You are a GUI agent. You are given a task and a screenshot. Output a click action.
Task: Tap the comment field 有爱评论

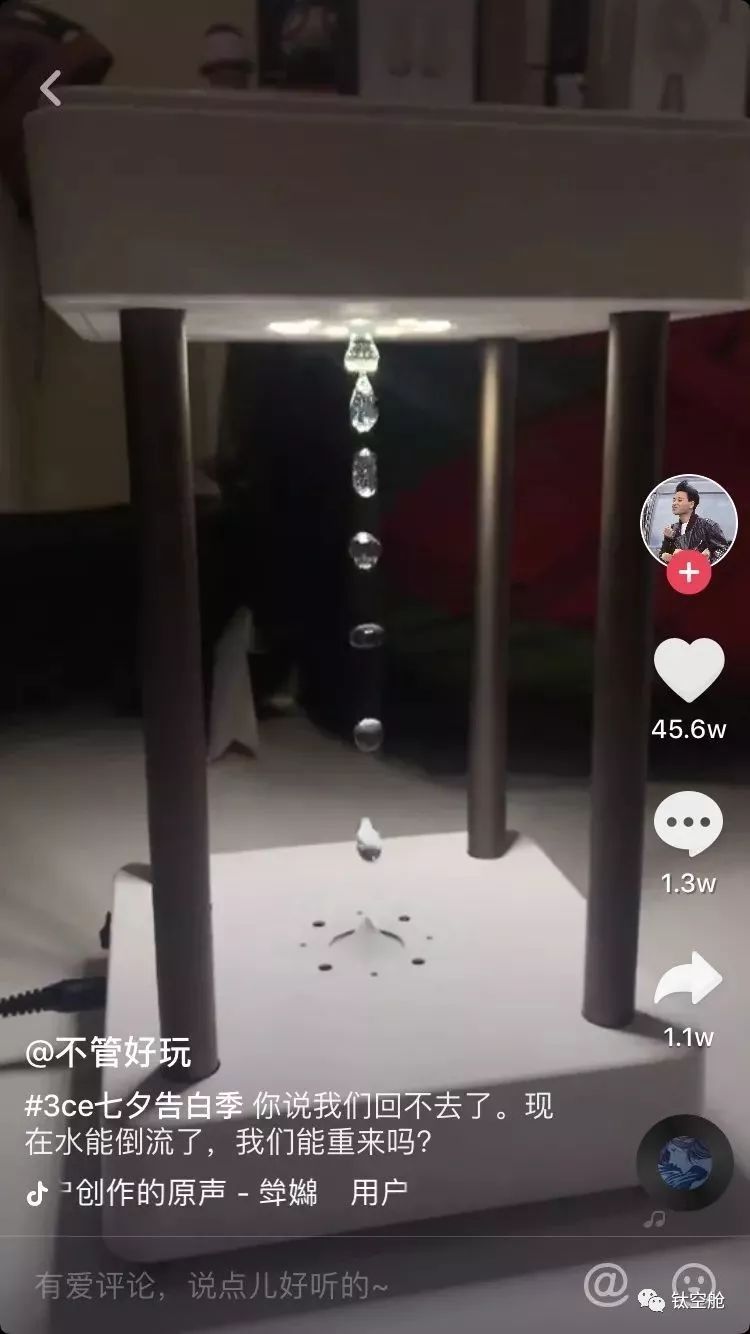pyautogui.click(x=212, y=1285)
